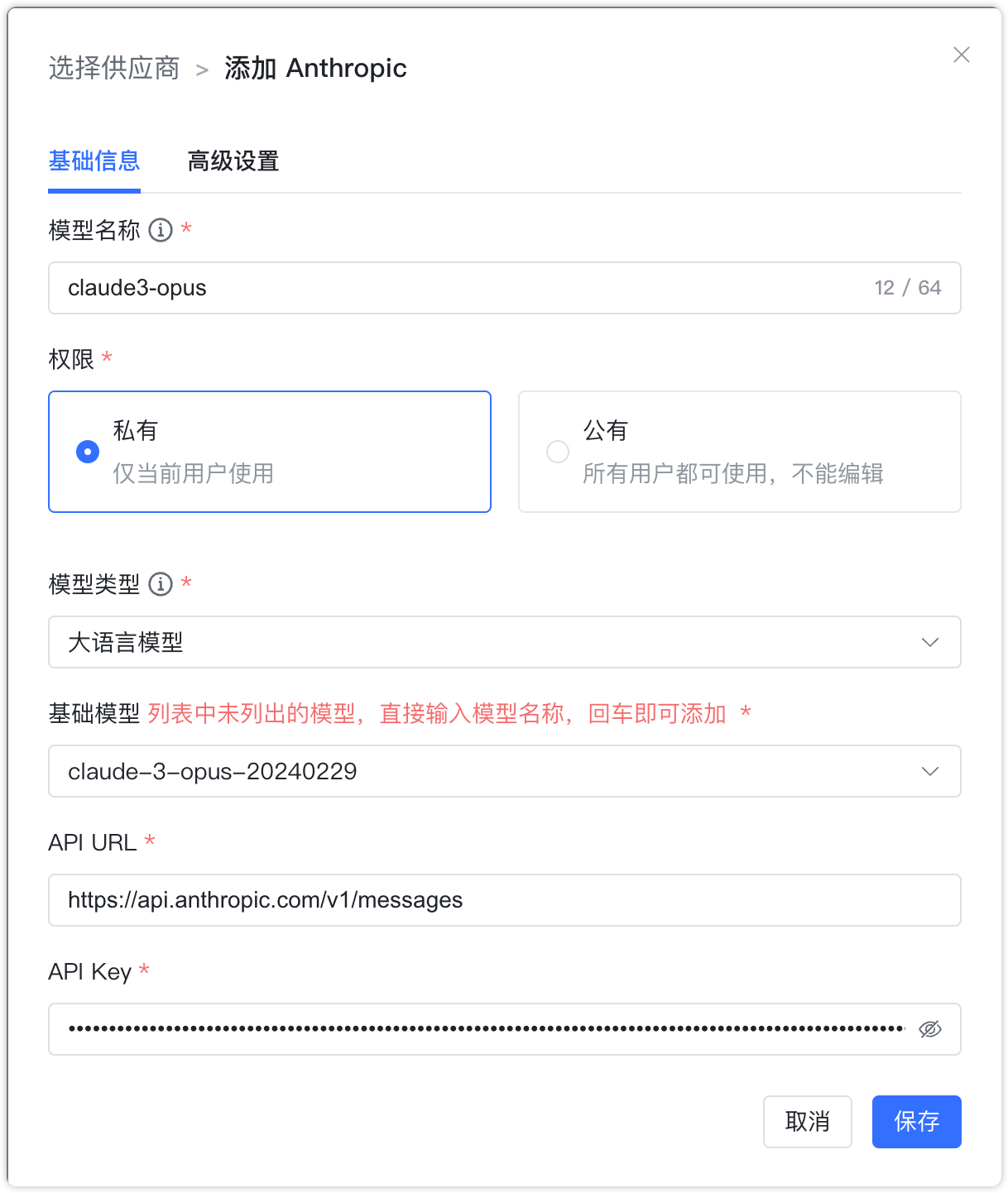
Task: Go back to 选择供应商 breadcrumb
Action: (114, 68)
